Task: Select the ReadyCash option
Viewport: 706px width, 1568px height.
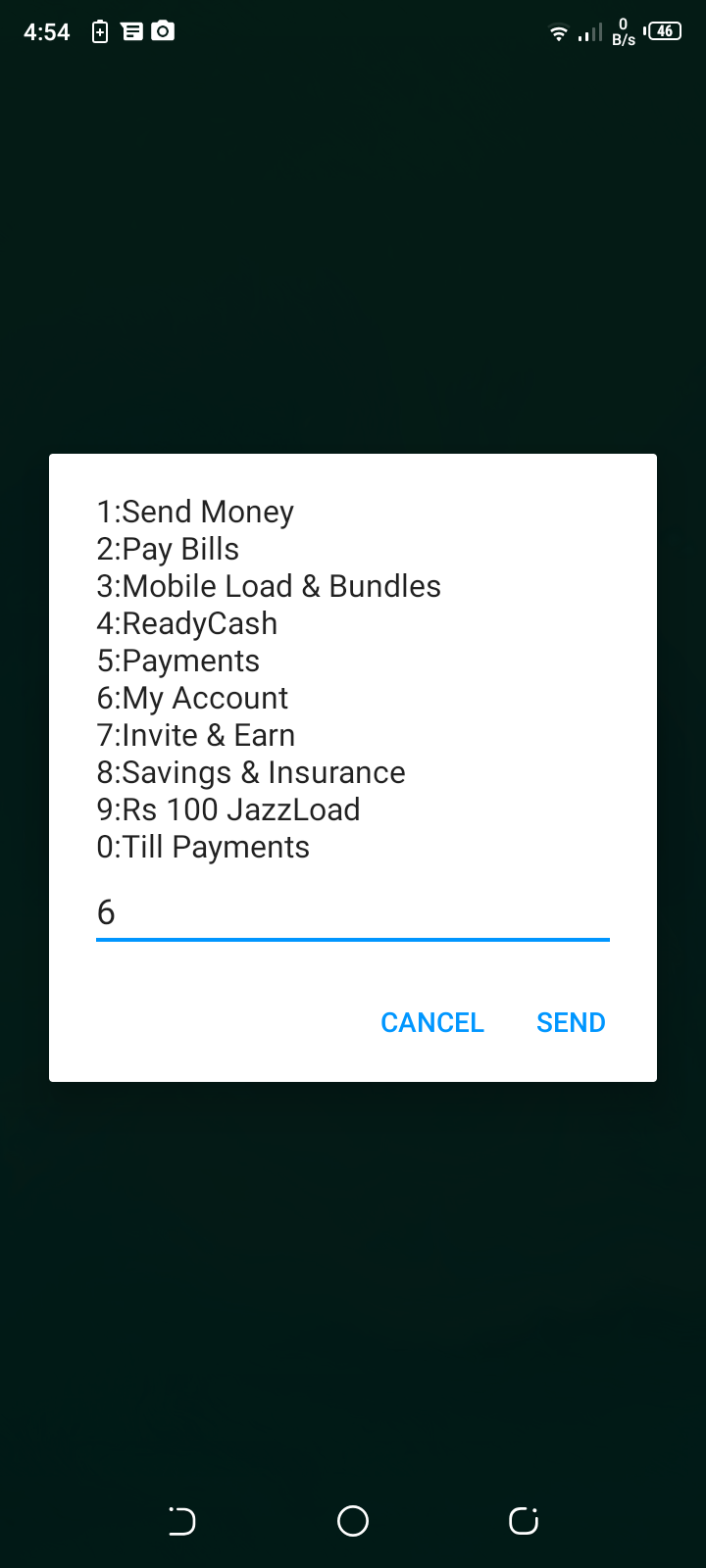Action: pyautogui.click(x=186, y=623)
